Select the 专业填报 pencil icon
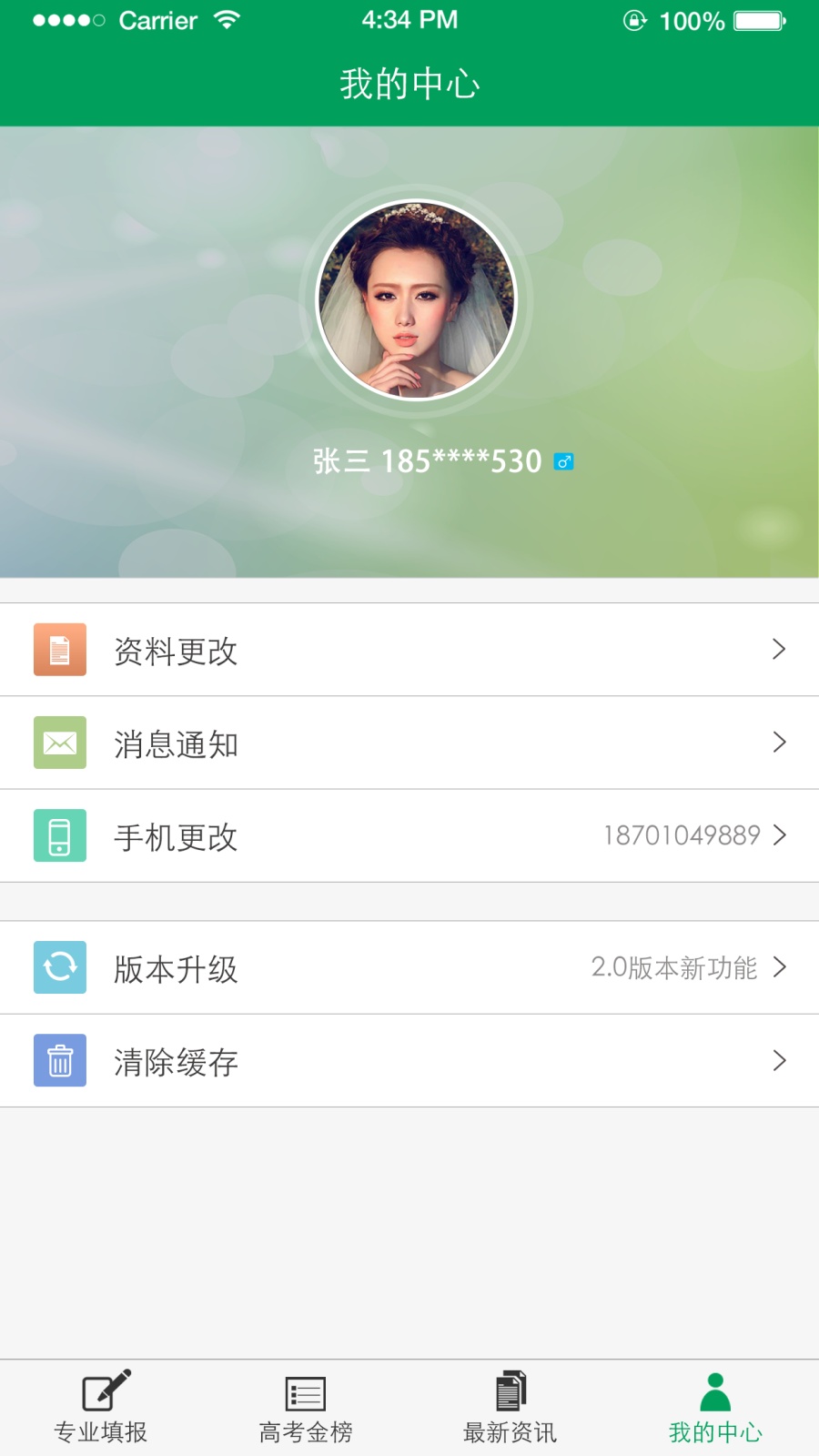819x1456 pixels. coord(100,1390)
